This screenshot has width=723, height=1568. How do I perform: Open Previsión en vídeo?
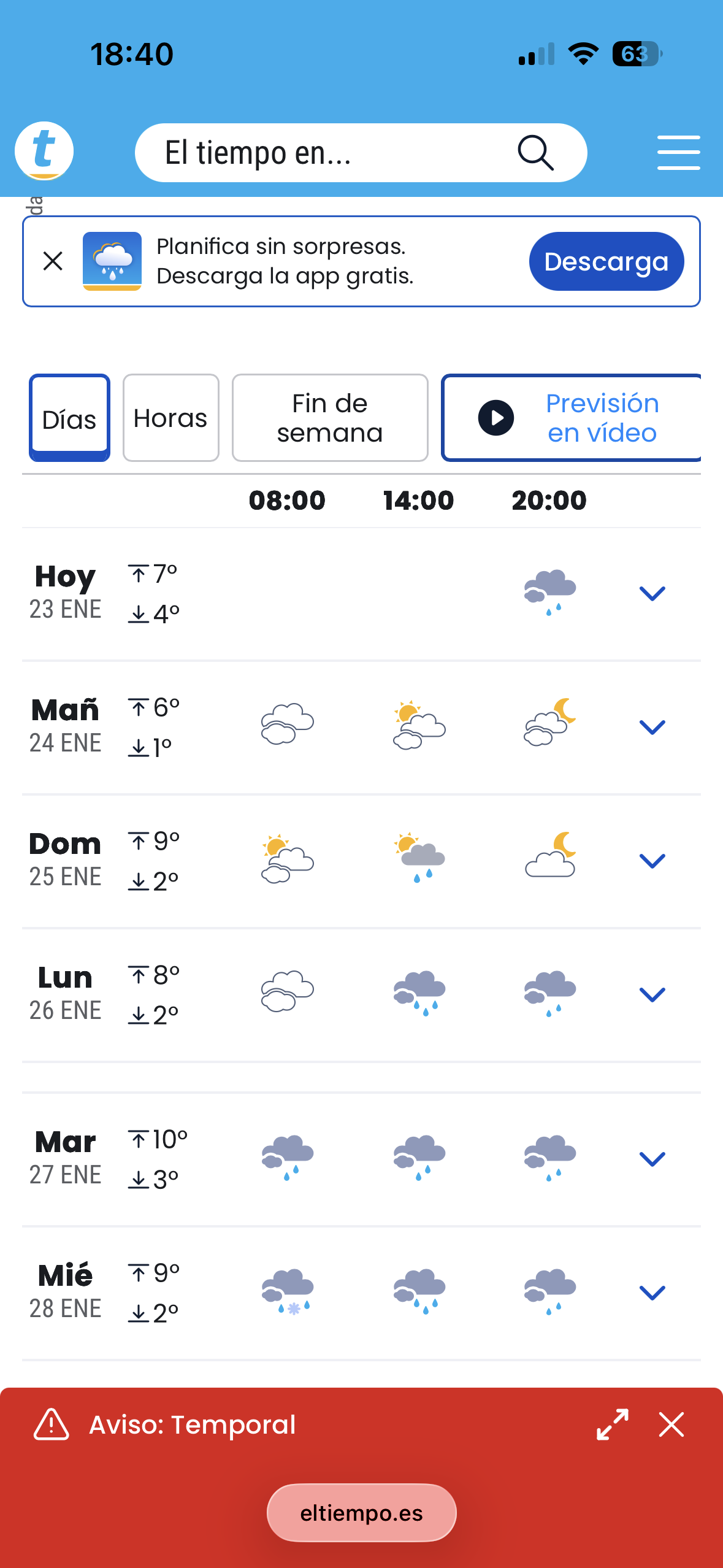tap(570, 418)
